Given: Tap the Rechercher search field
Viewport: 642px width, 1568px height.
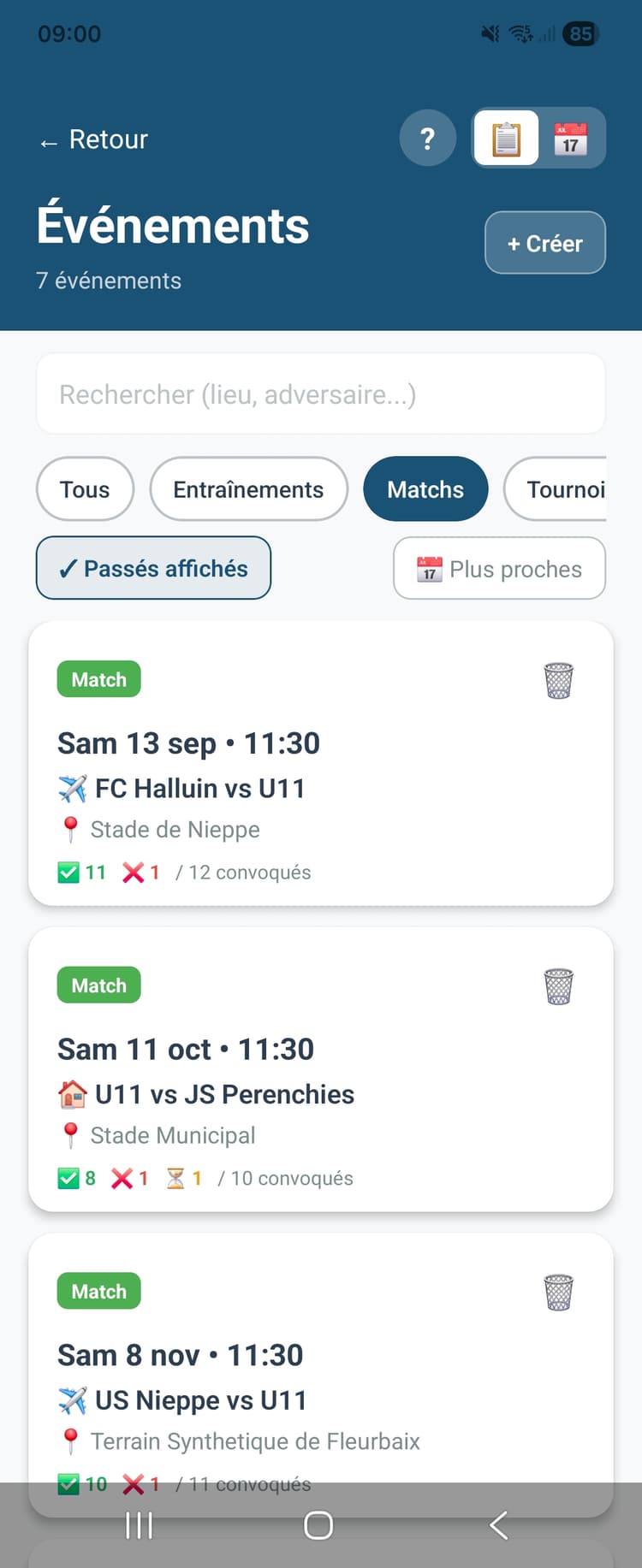Looking at the screenshot, I should coord(321,393).
